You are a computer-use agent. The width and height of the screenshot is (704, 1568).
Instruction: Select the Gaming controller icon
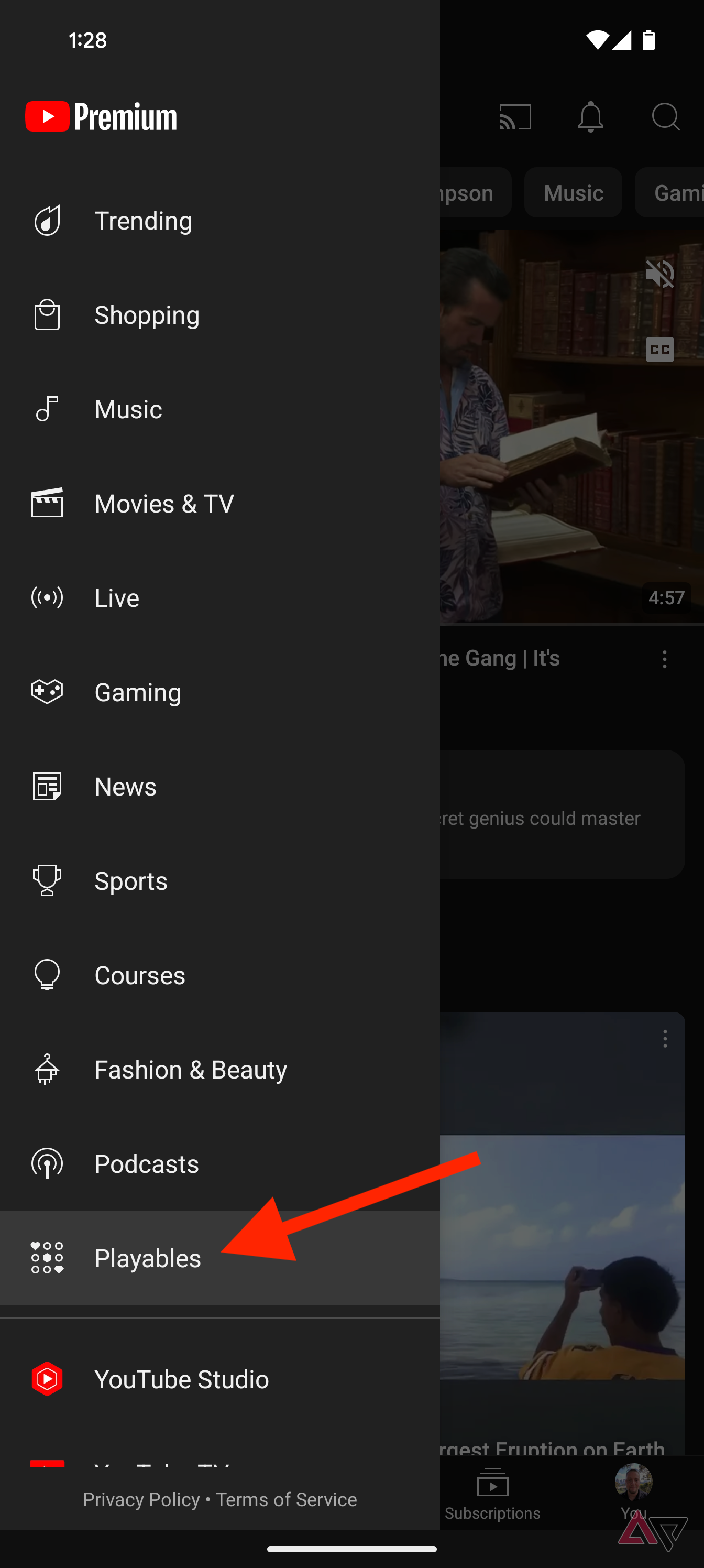(48, 691)
